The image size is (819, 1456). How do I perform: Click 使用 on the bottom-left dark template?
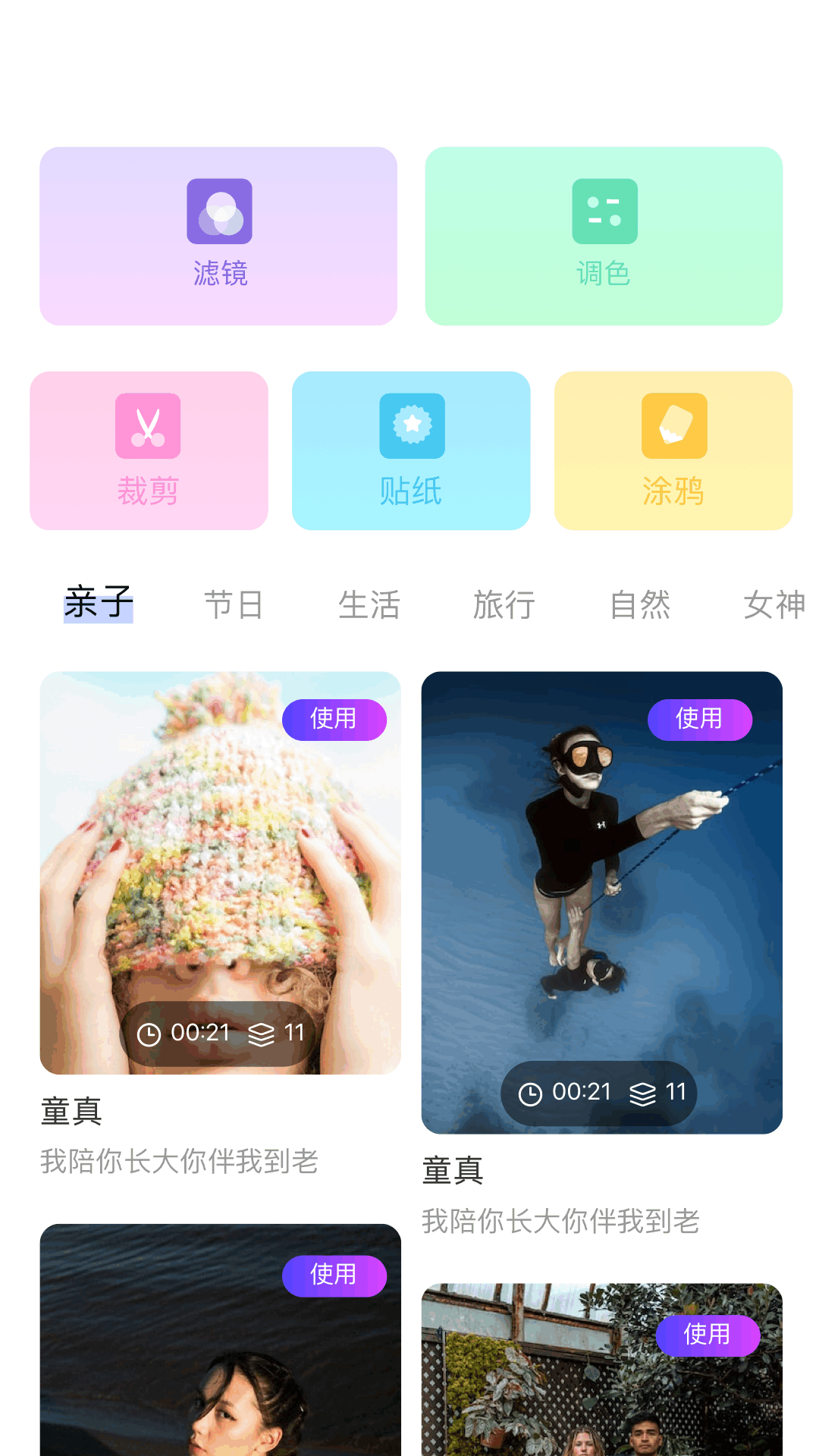pyautogui.click(x=334, y=1276)
